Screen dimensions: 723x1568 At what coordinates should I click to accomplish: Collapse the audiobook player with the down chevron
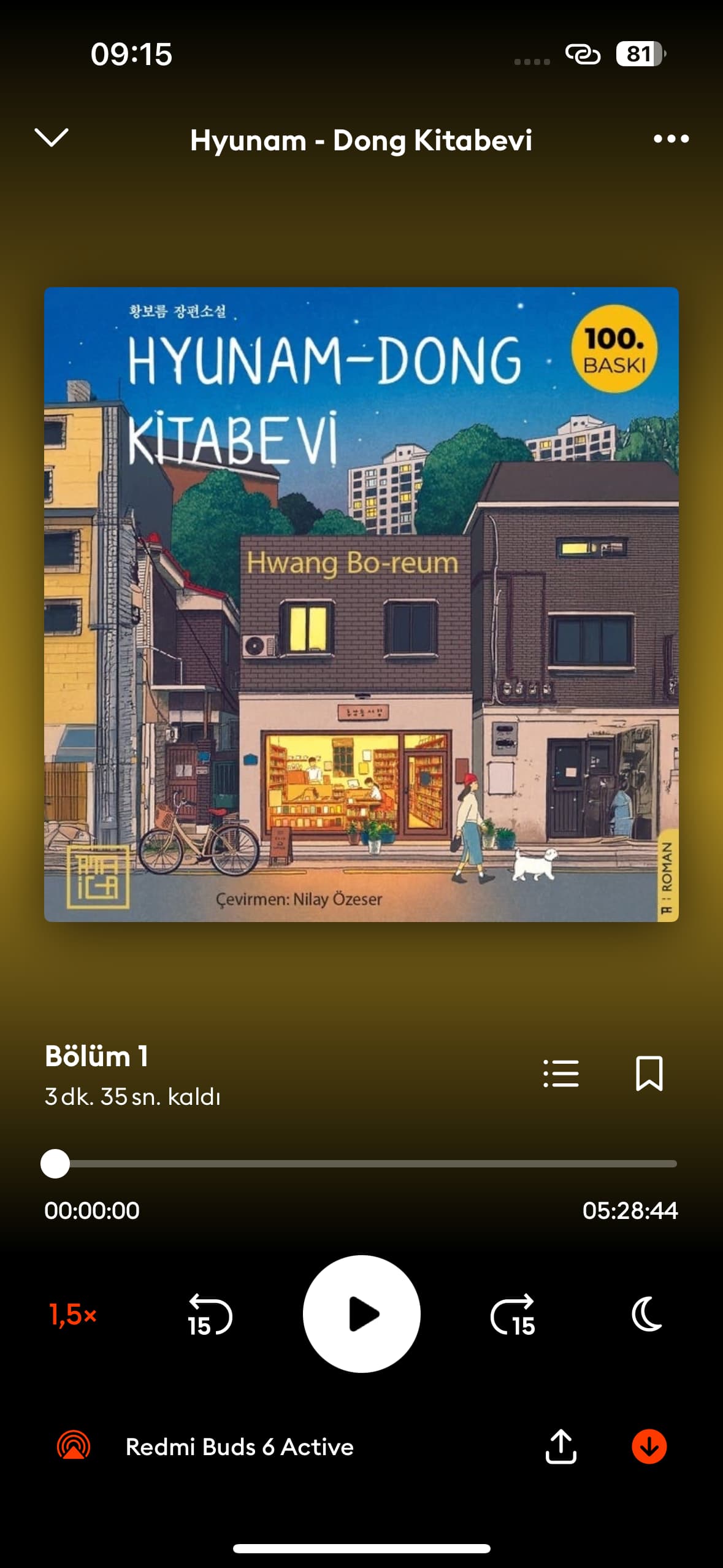[52, 138]
